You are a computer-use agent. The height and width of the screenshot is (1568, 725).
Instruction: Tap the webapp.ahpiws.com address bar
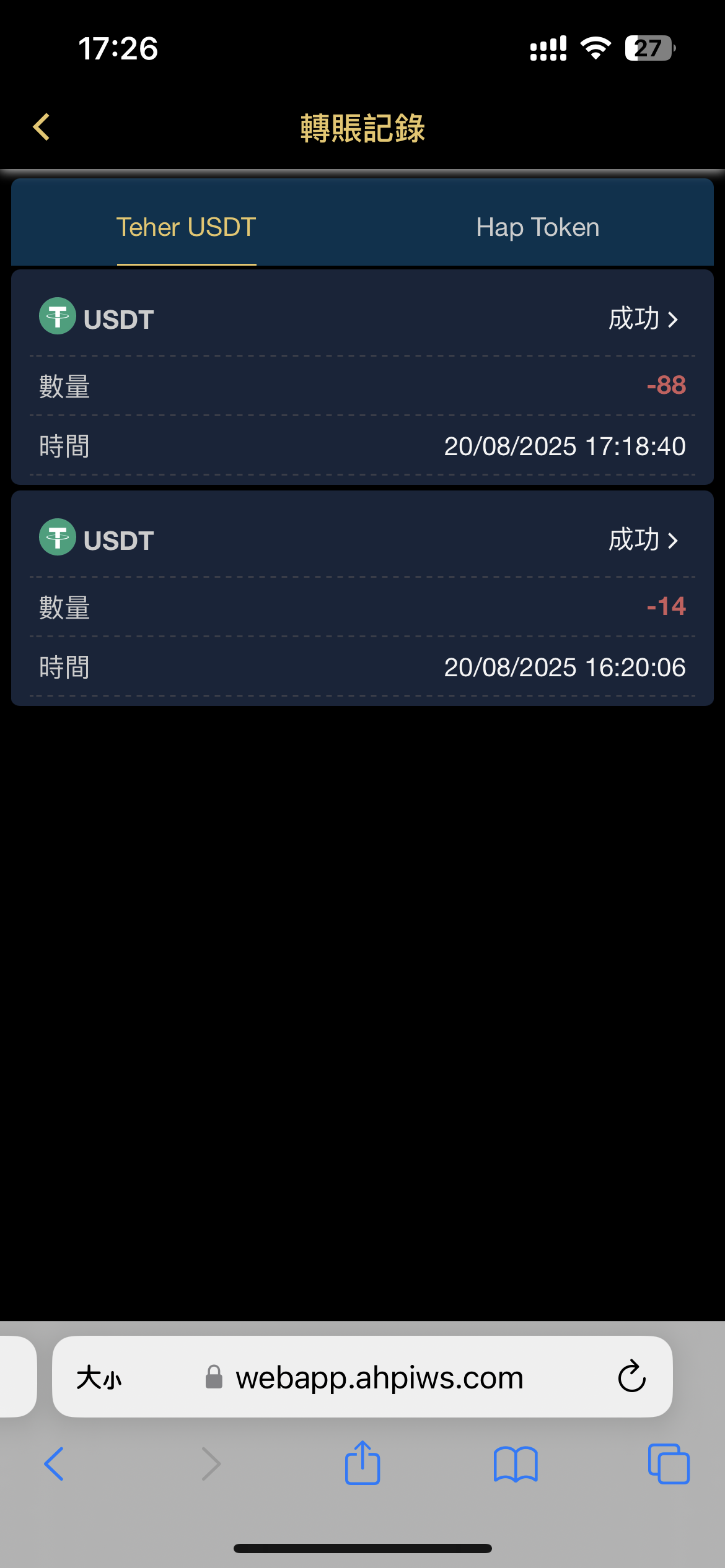[x=363, y=1377]
